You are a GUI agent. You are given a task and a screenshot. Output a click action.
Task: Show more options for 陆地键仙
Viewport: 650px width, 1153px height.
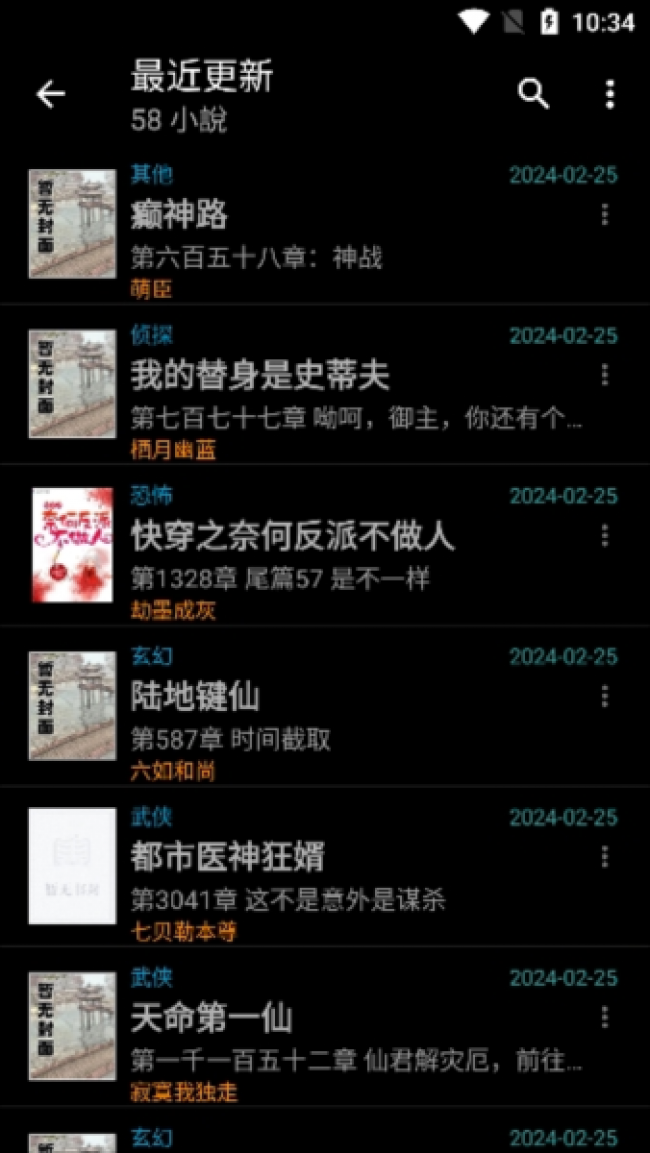click(604, 696)
